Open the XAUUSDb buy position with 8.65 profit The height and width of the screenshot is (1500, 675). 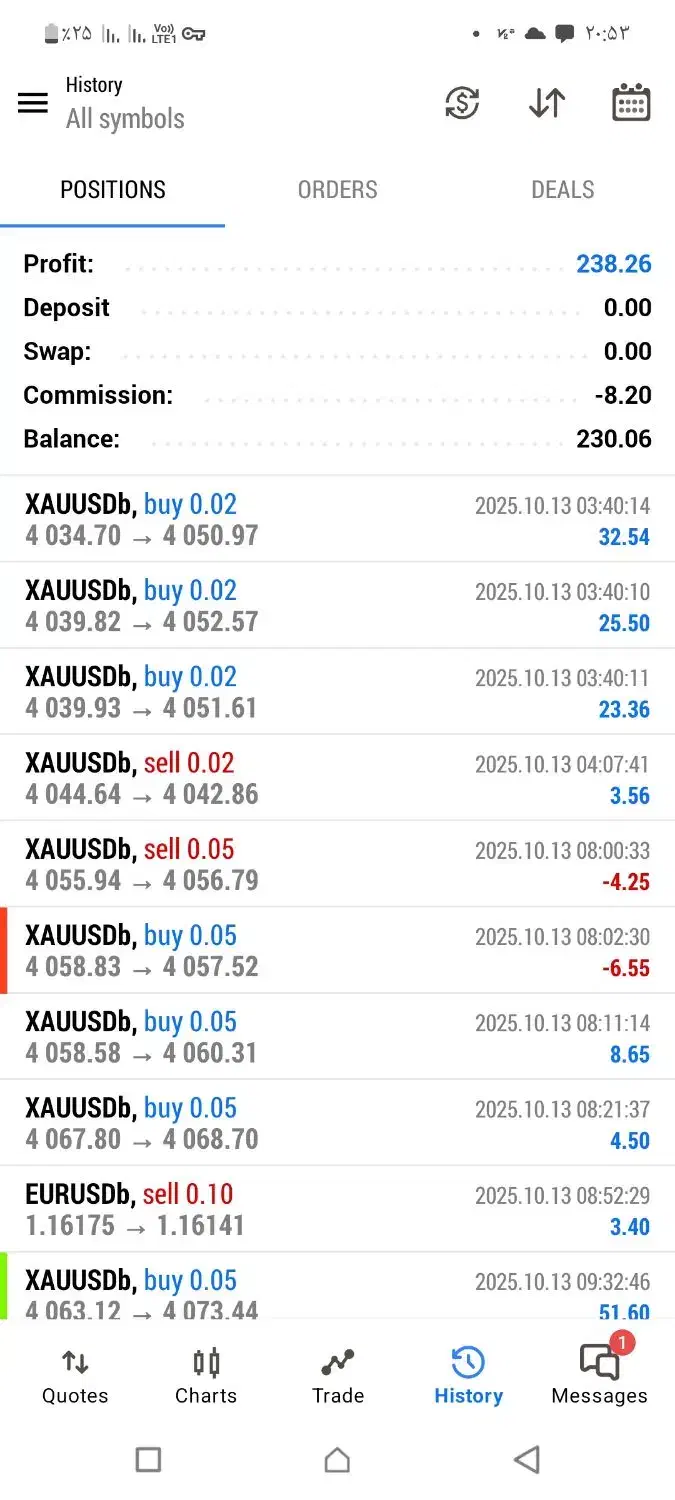pos(337,1037)
